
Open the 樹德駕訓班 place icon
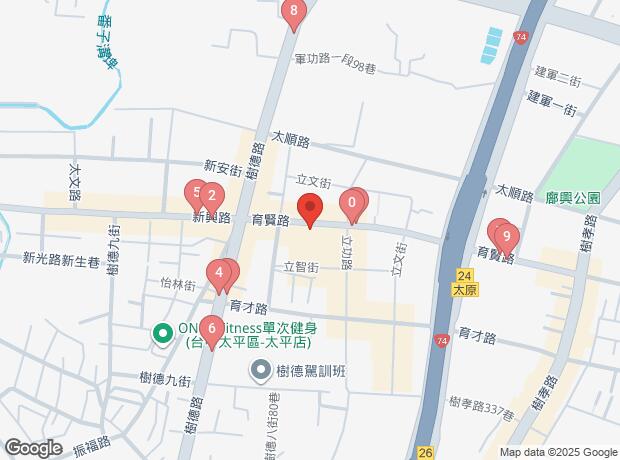(260, 371)
